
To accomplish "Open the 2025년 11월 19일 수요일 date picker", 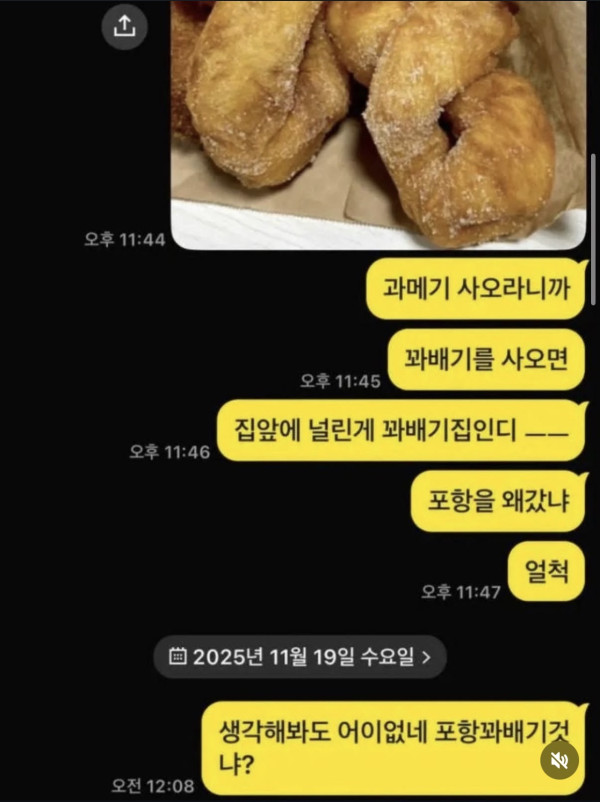I will coord(301,657).
